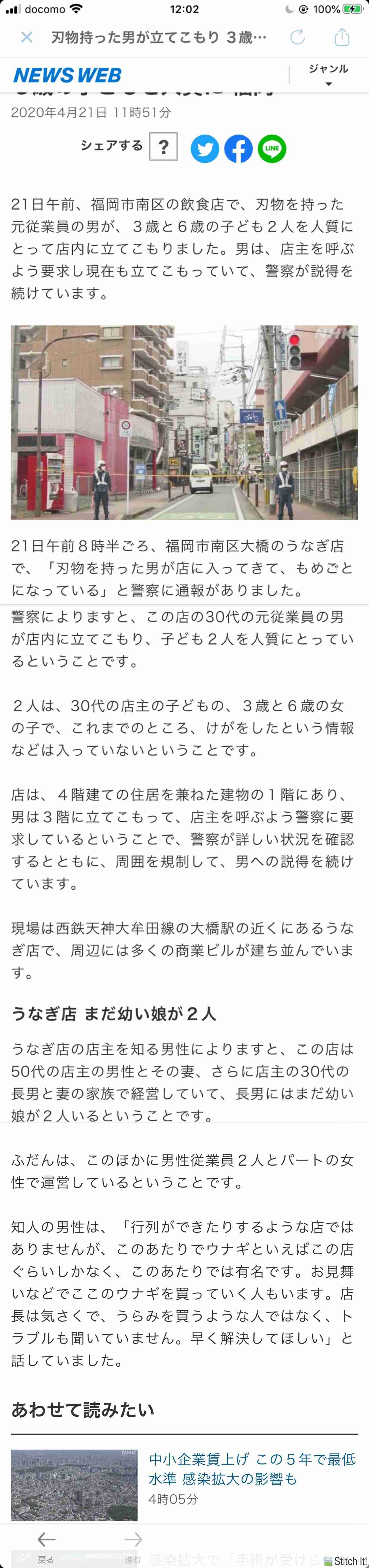The height and width of the screenshot is (1568, 369).
Task: Close the in-app browser page
Action: tap(27, 37)
